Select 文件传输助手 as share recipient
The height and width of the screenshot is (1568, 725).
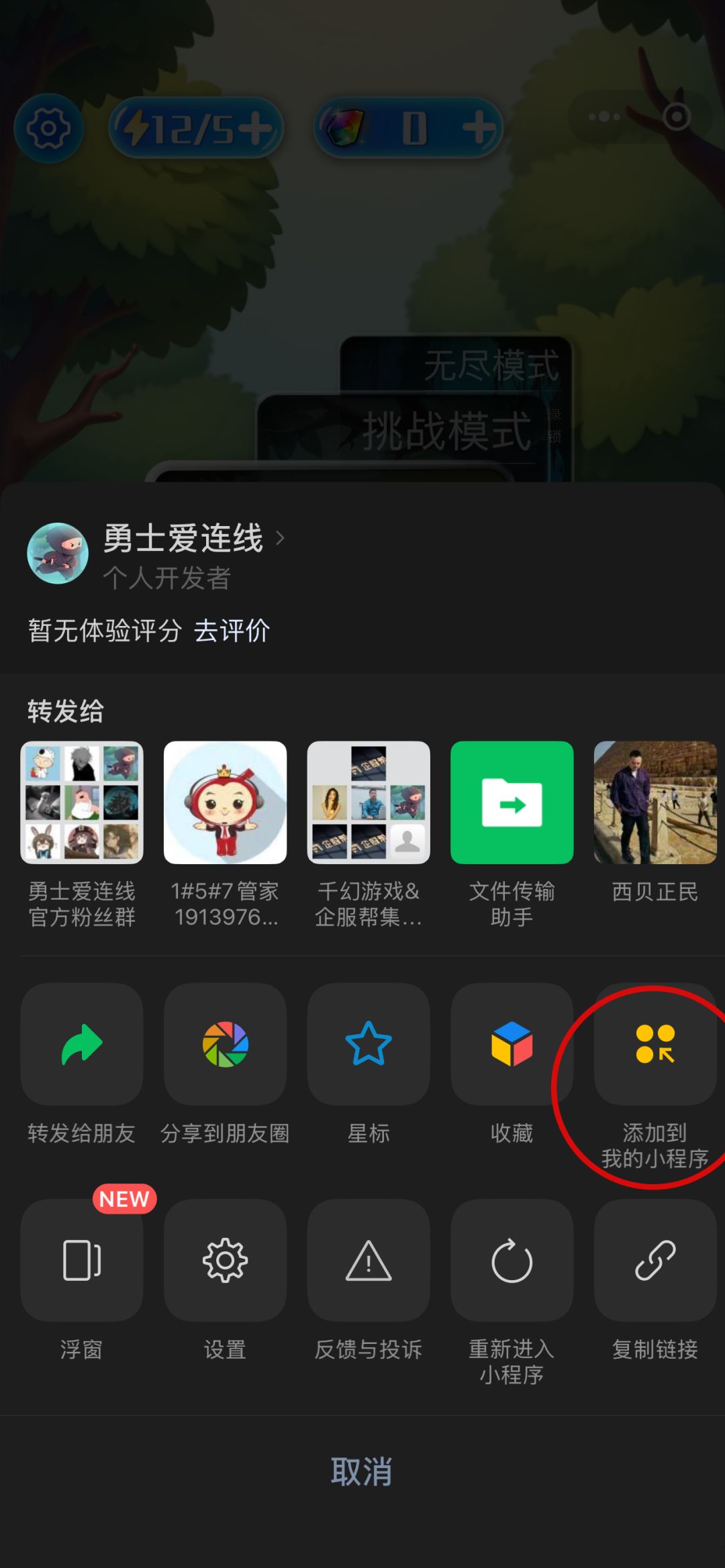(512, 802)
